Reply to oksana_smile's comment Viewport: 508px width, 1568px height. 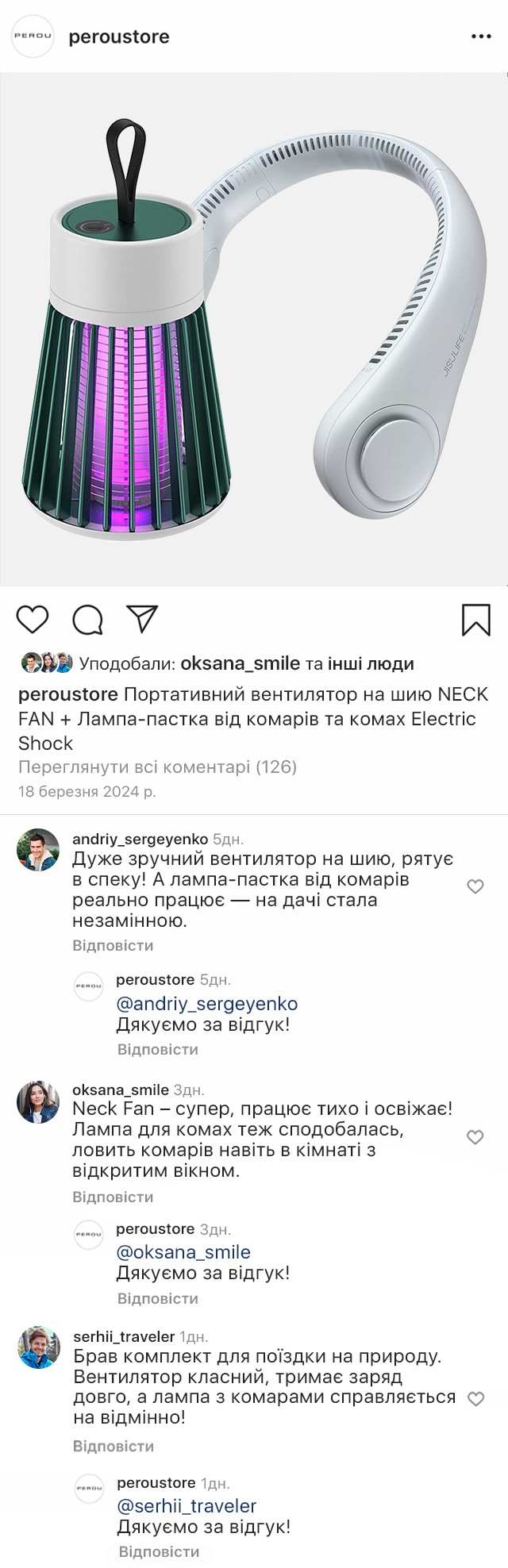pos(113,1197)
